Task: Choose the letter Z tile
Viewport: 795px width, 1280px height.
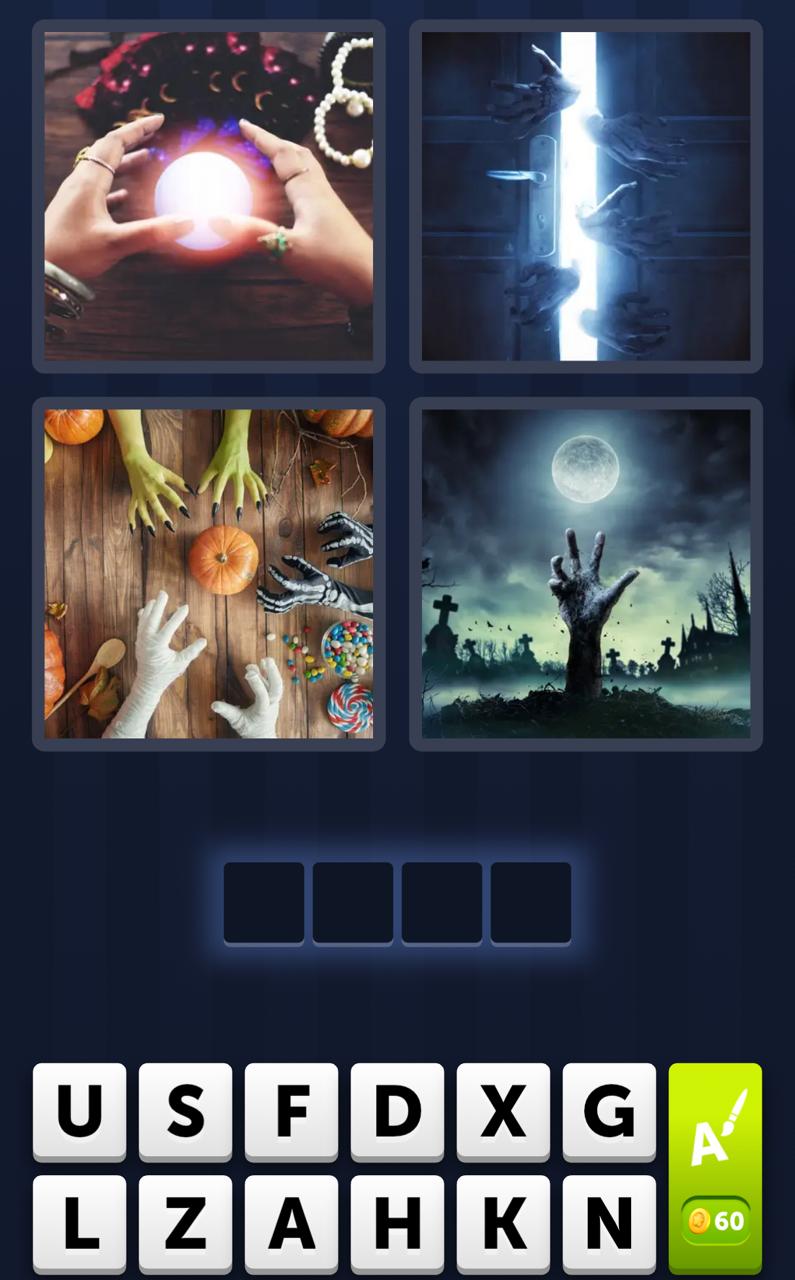Action: coord(186,1222)
